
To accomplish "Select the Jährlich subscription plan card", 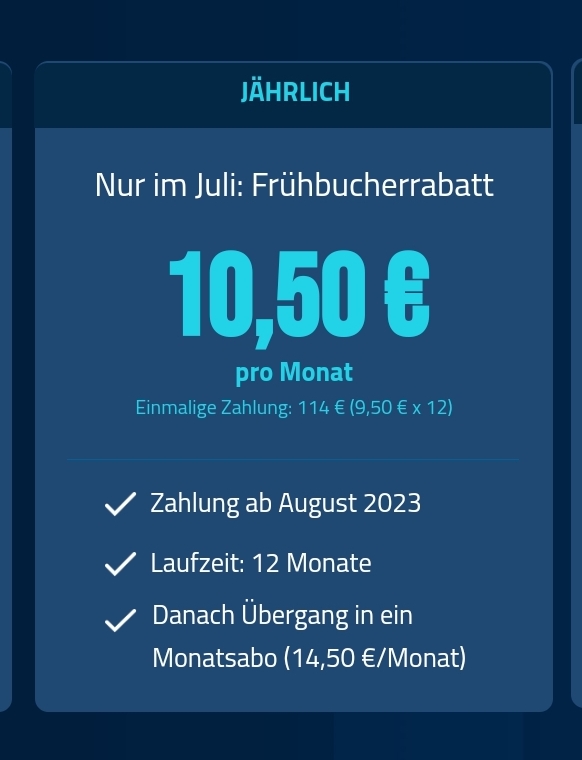I will coord(294,387).
